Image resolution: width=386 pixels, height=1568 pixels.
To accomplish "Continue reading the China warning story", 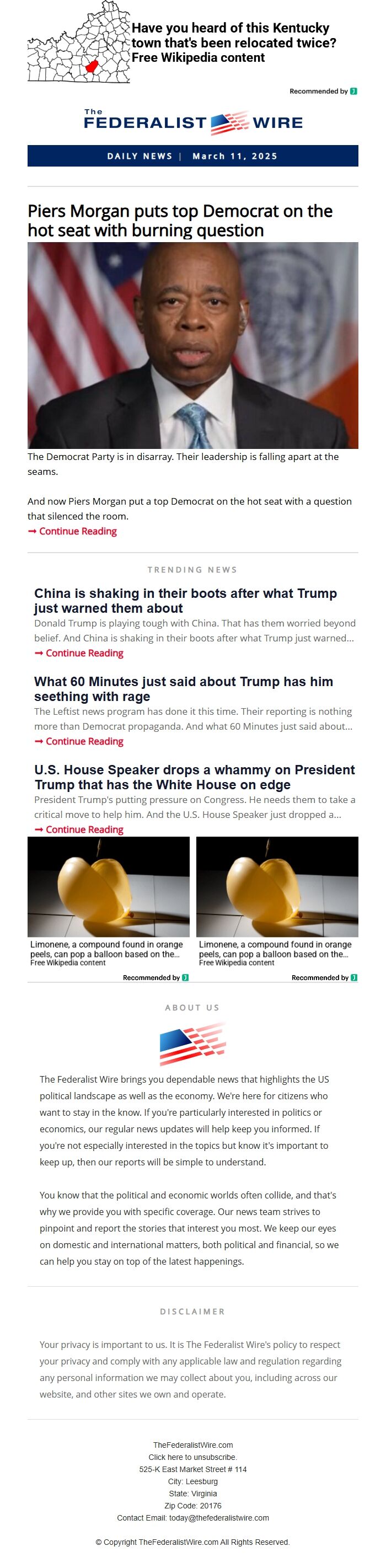I will 84,653.
